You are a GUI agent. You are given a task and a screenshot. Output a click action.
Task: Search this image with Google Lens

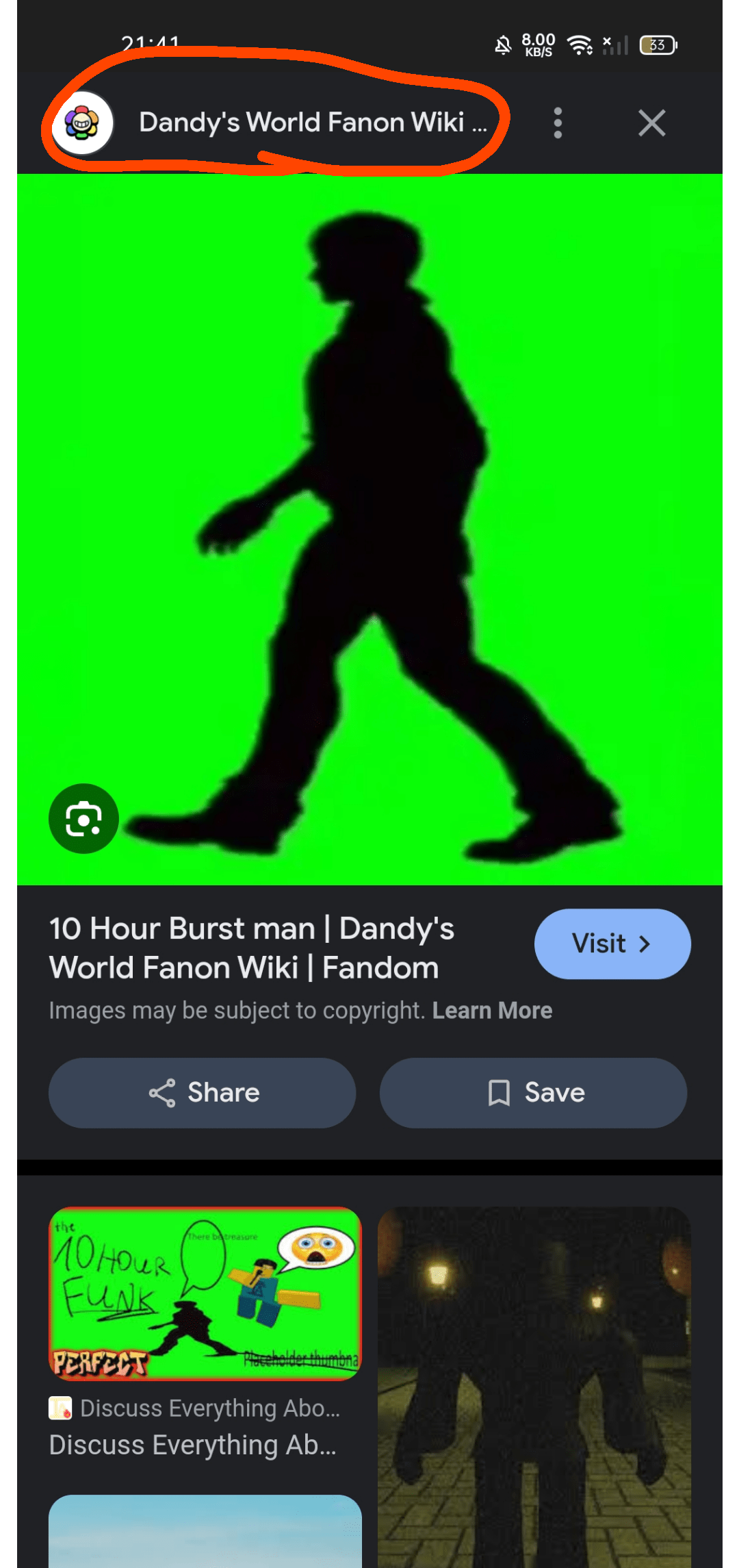[x=83, y=818]
